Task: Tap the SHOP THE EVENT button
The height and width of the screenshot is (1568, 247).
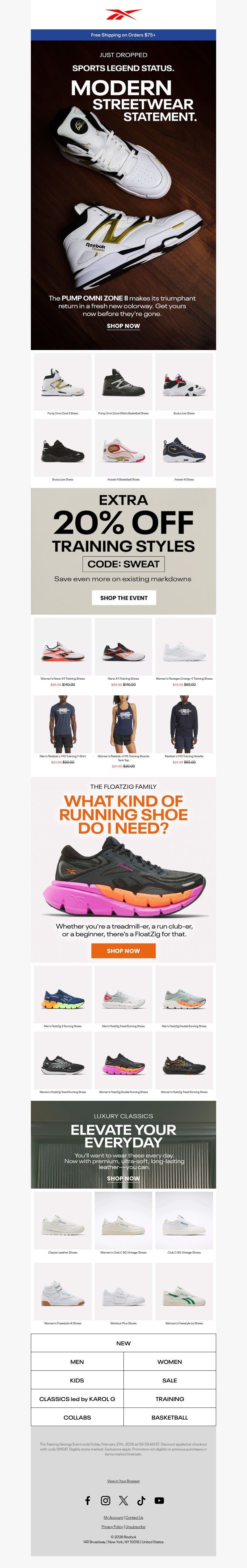Action: coord(124,598)
